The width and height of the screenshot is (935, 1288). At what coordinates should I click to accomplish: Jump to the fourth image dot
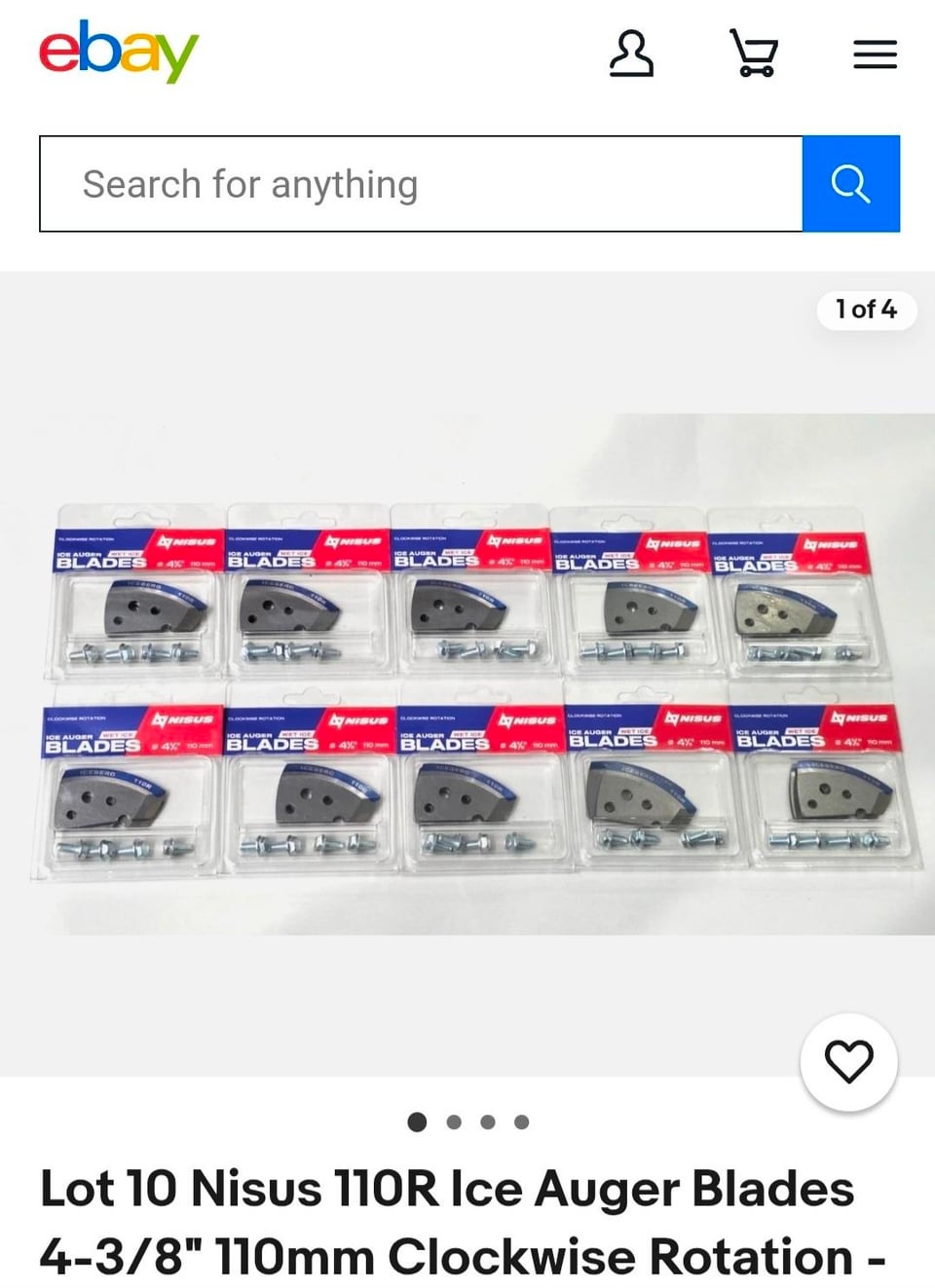coord(522,1122)
